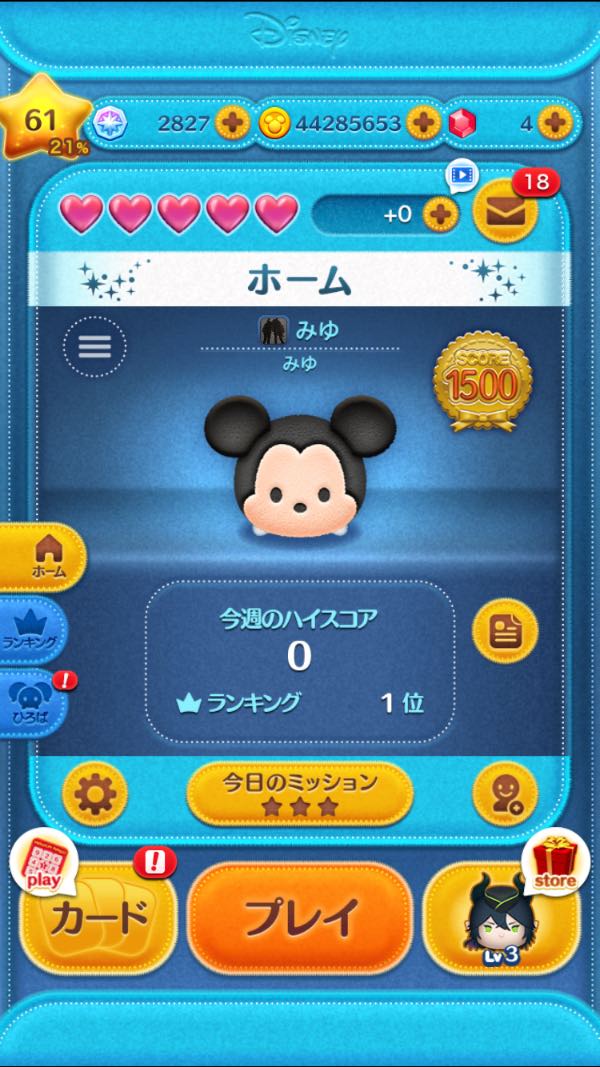Open the settings gear
600x1067 pixels.
point(95,795)
